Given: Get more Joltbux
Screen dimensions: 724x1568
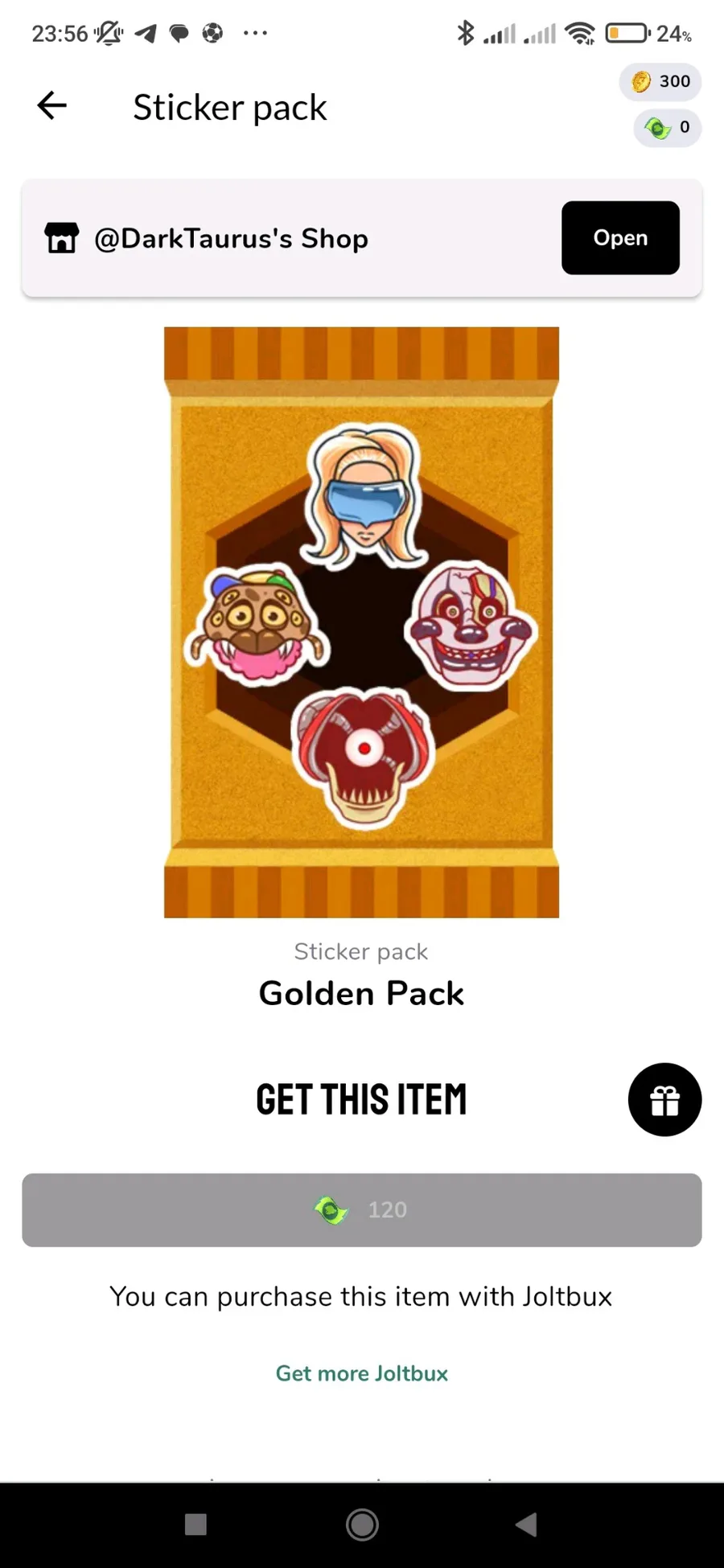Looking at the screenshot, I should click(x=362, y=1373).
